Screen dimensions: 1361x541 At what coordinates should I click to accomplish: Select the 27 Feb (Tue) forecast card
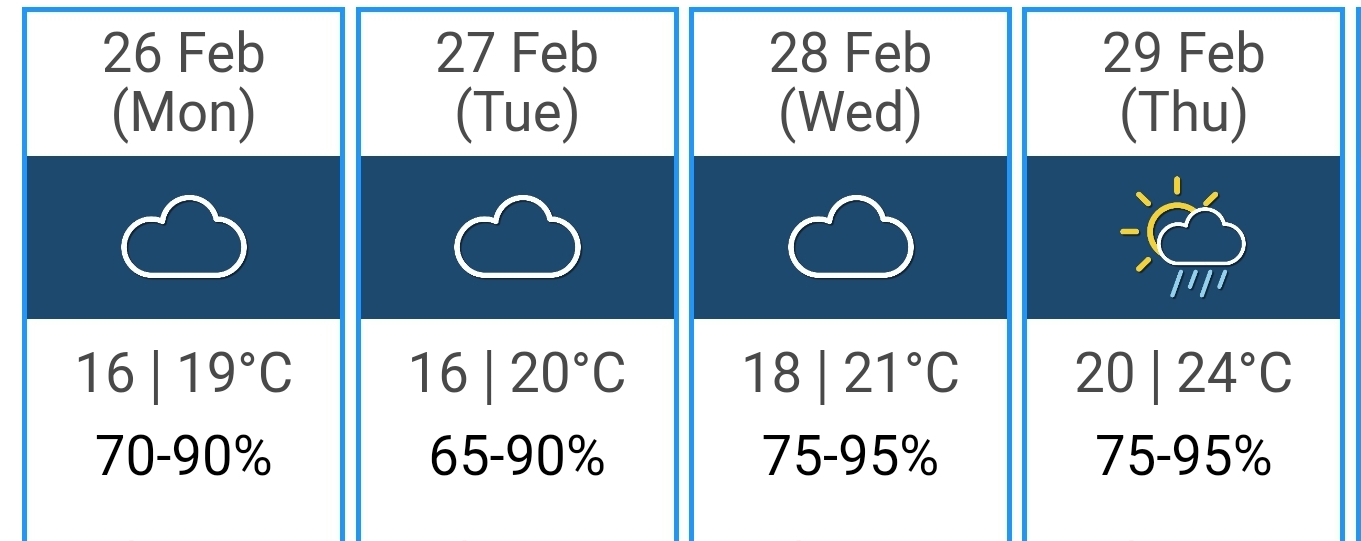[517, 270]
